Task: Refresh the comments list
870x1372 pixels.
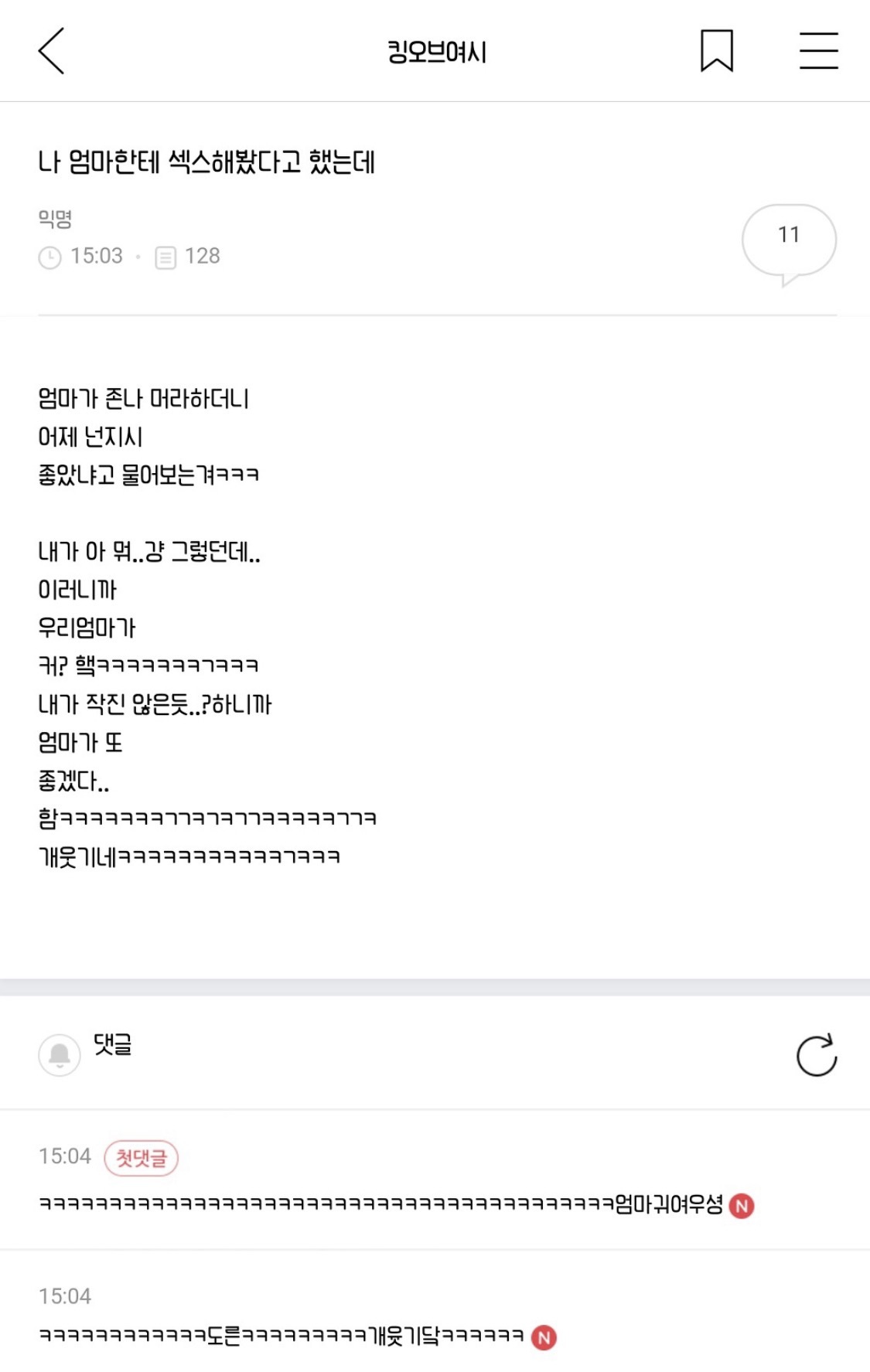Action: click(817, 1055)
